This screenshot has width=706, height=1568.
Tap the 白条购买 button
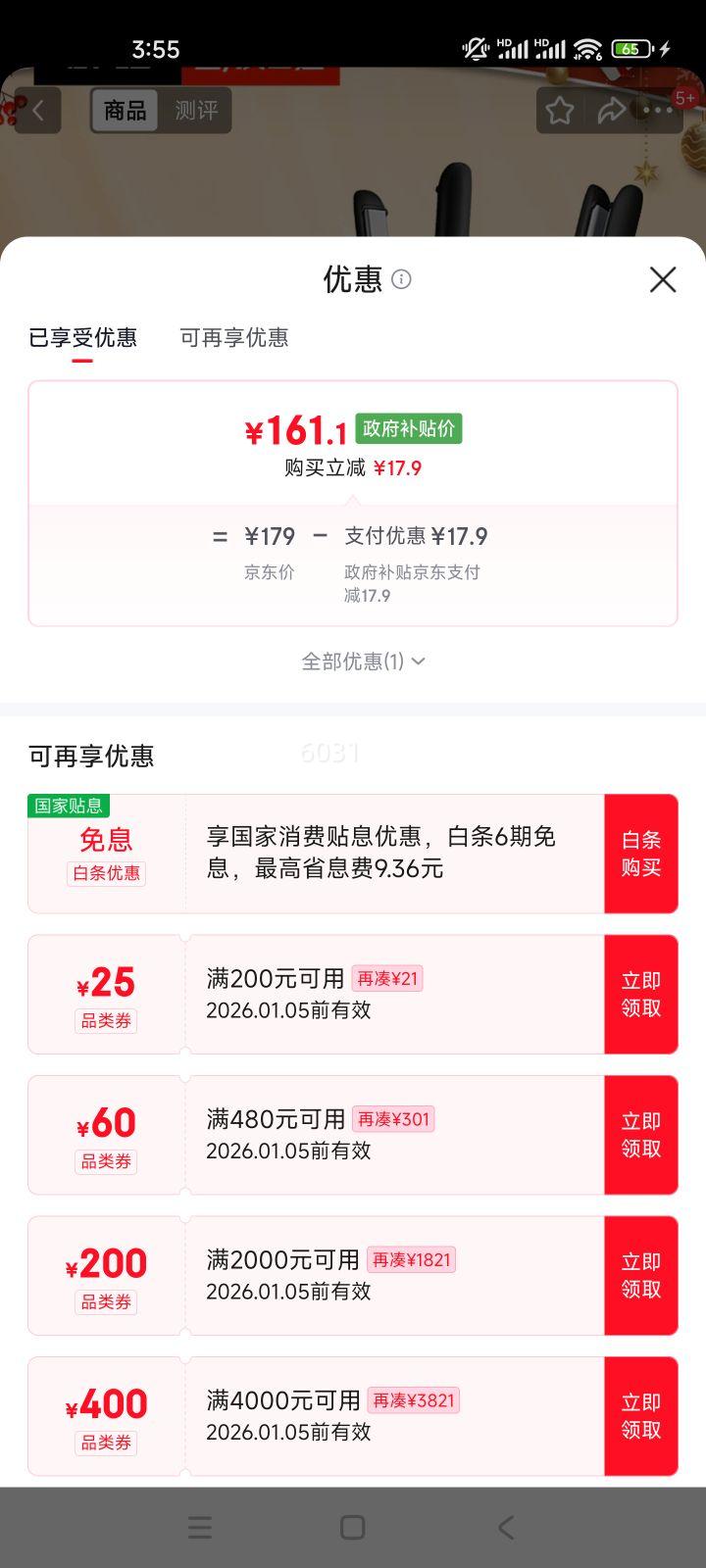click(x=641, y=853)
